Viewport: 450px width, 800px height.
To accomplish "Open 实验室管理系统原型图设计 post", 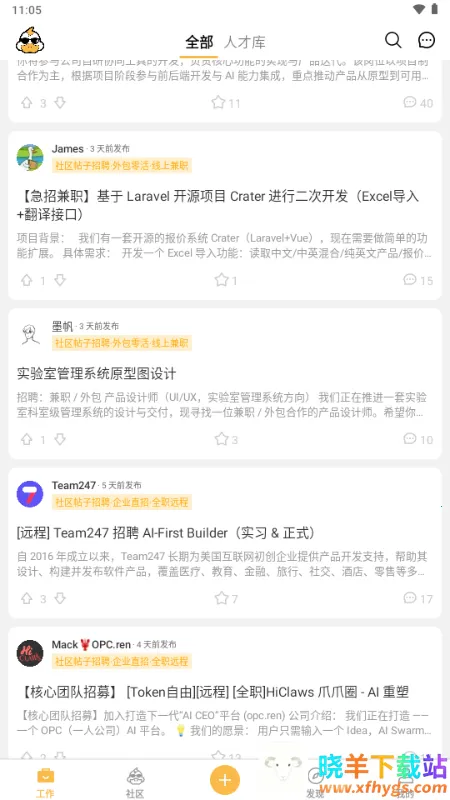I will (96, 373).
